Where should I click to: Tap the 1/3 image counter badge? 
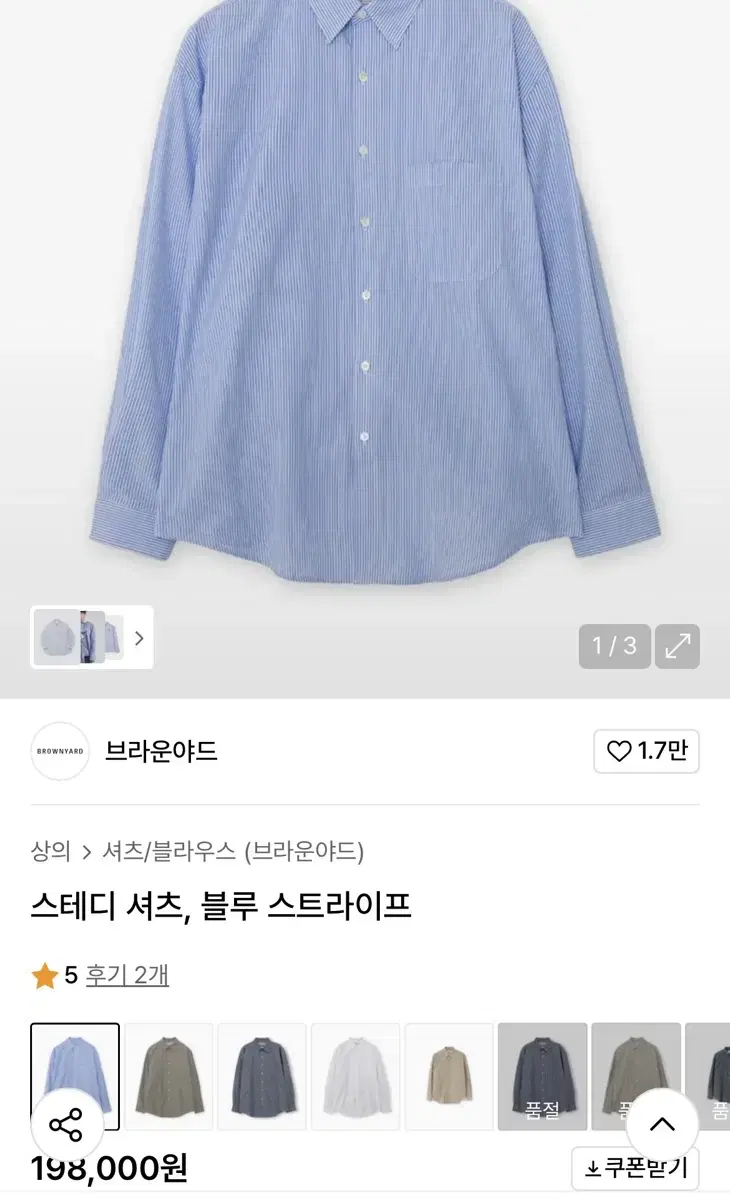[x=613, y=647]
